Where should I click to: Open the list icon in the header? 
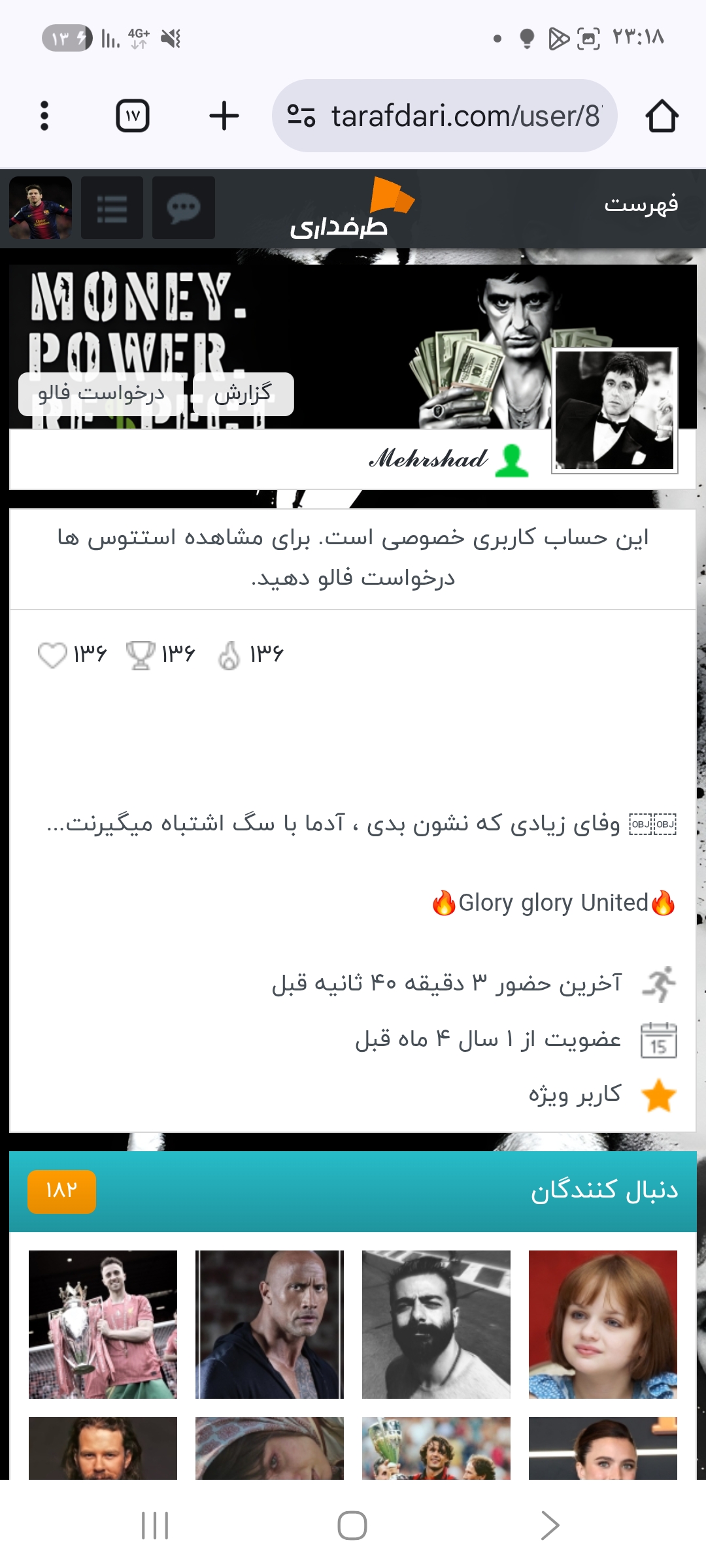click(x=112, y=208)
